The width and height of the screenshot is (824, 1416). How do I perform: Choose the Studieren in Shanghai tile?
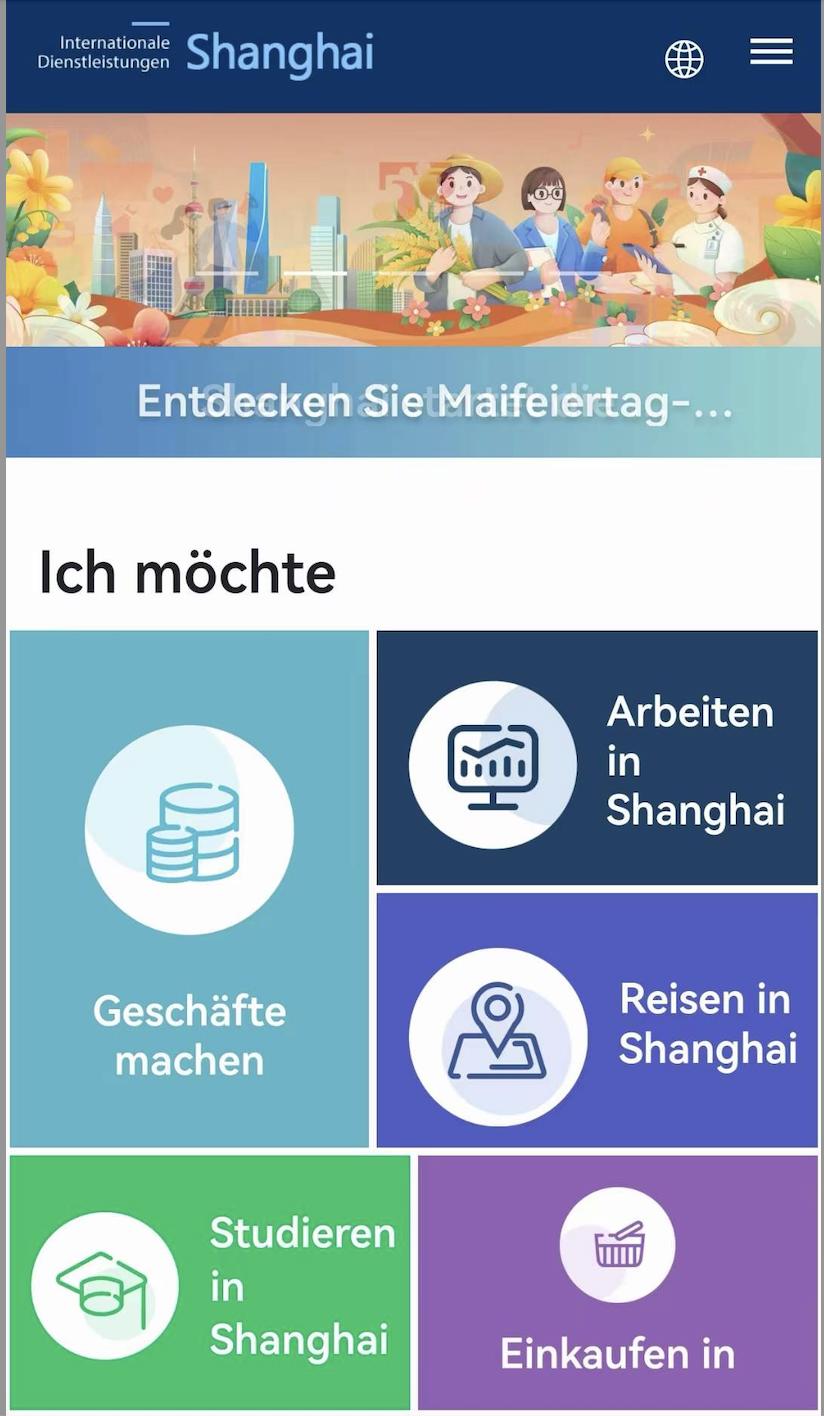(210, 1282)
